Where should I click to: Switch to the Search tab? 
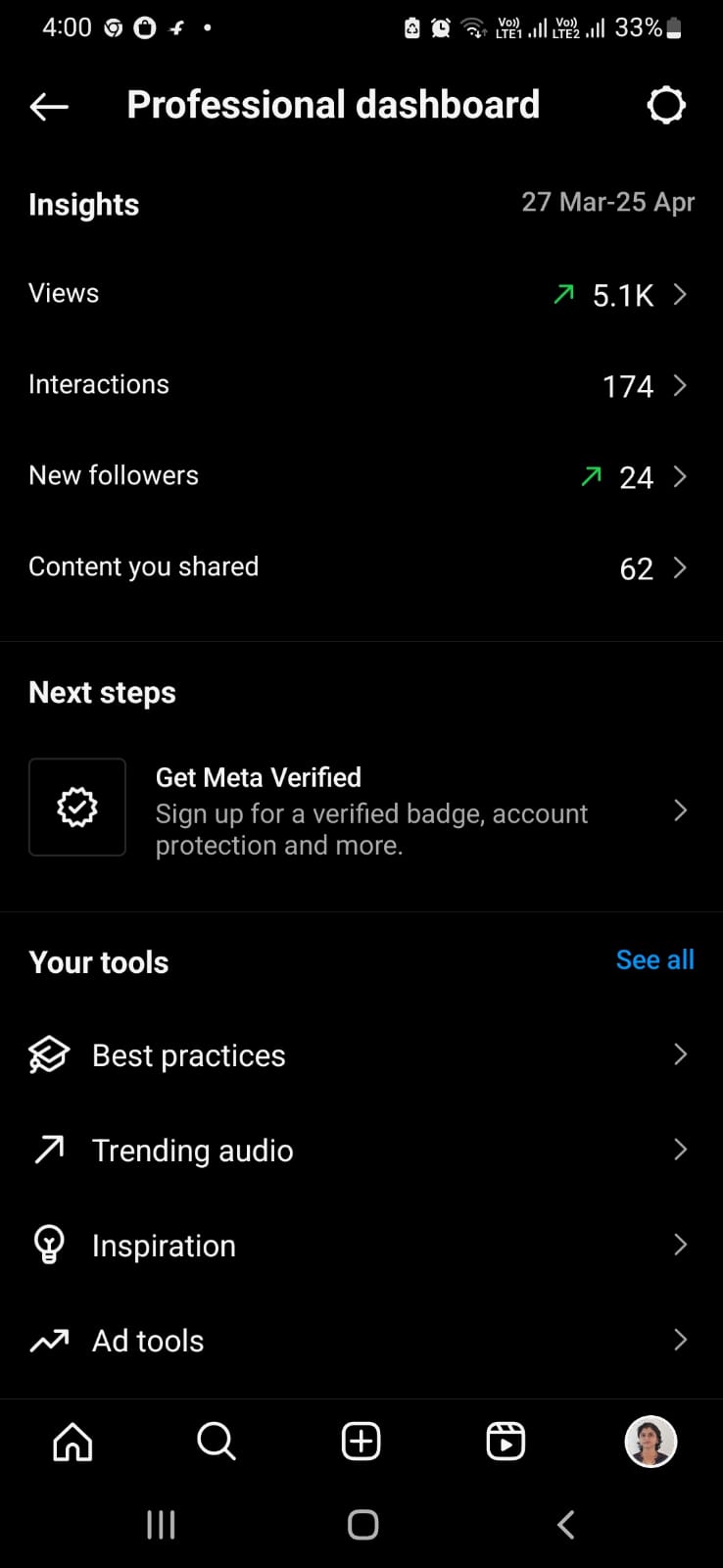pos(217,1442)
